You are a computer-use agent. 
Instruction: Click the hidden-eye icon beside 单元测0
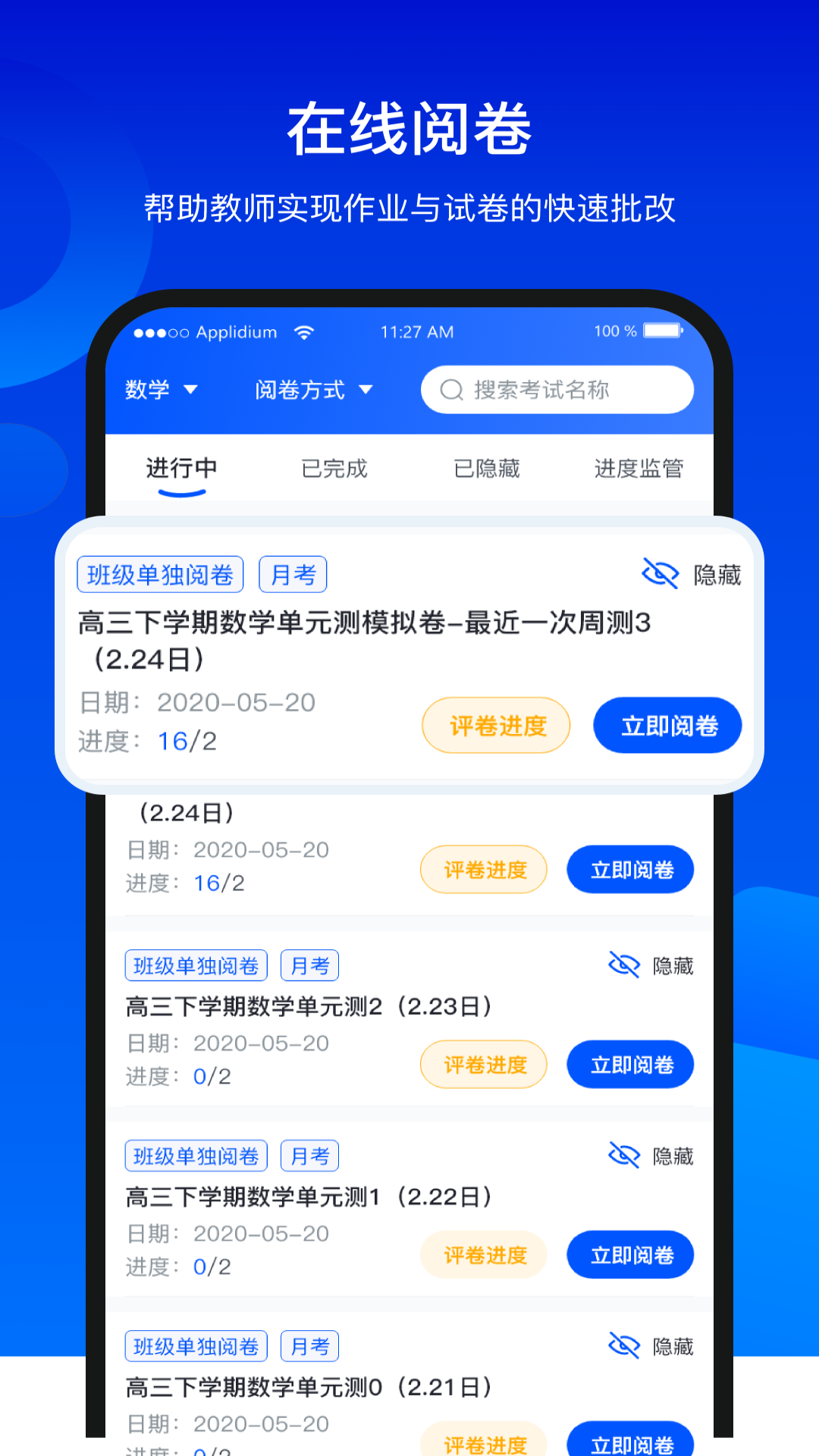point(623,1345)
